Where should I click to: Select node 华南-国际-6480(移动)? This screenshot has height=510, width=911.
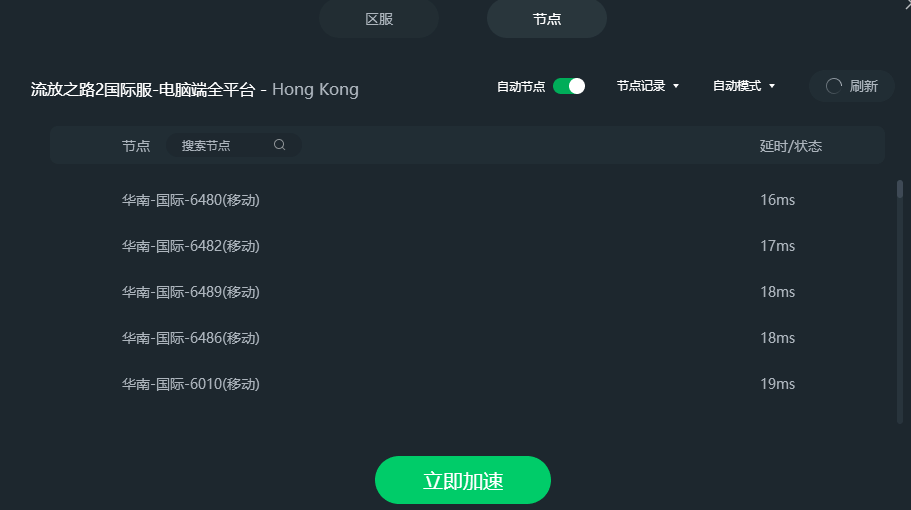click(191, 200)
